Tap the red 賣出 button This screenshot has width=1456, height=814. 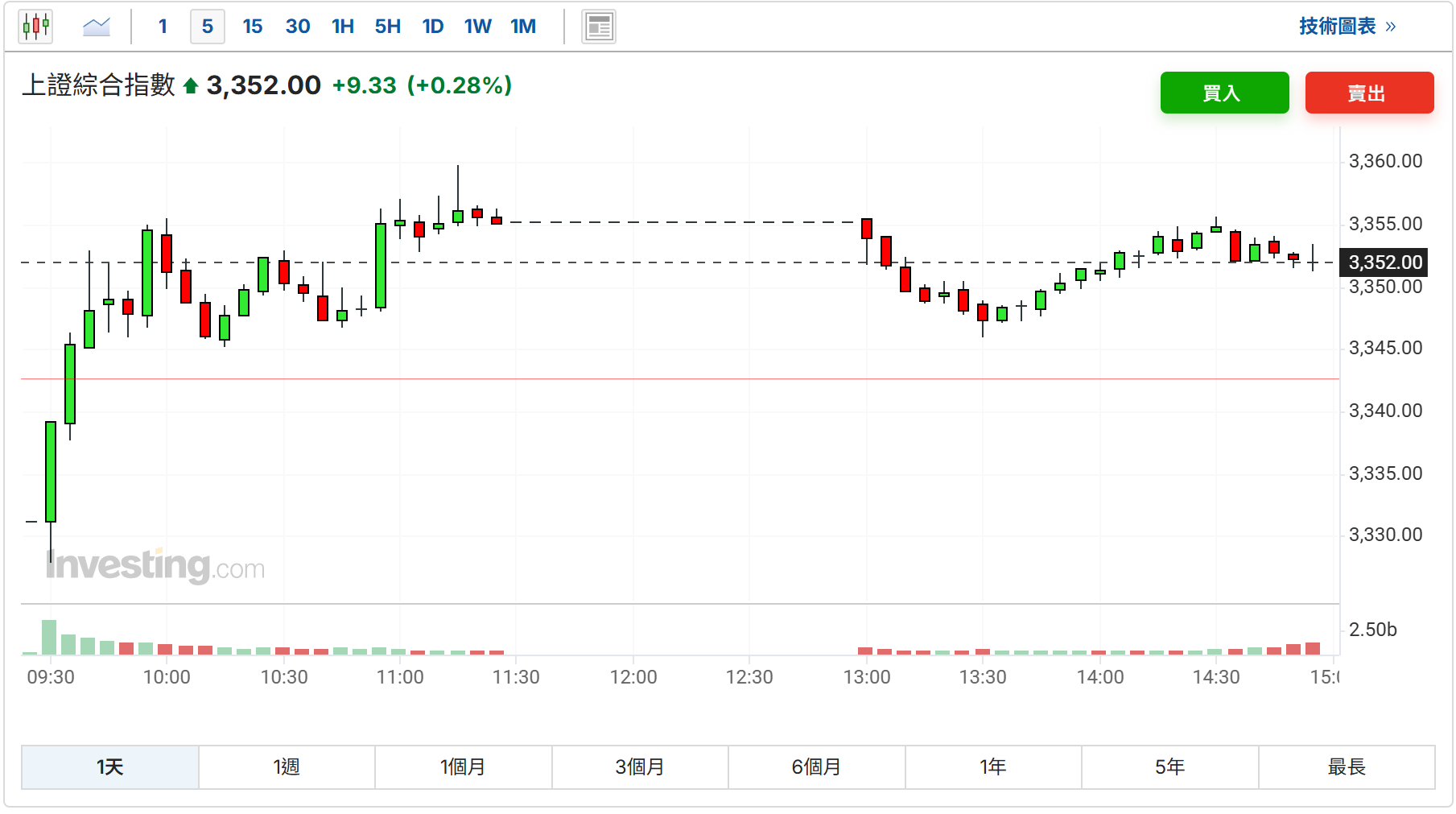1369,93
